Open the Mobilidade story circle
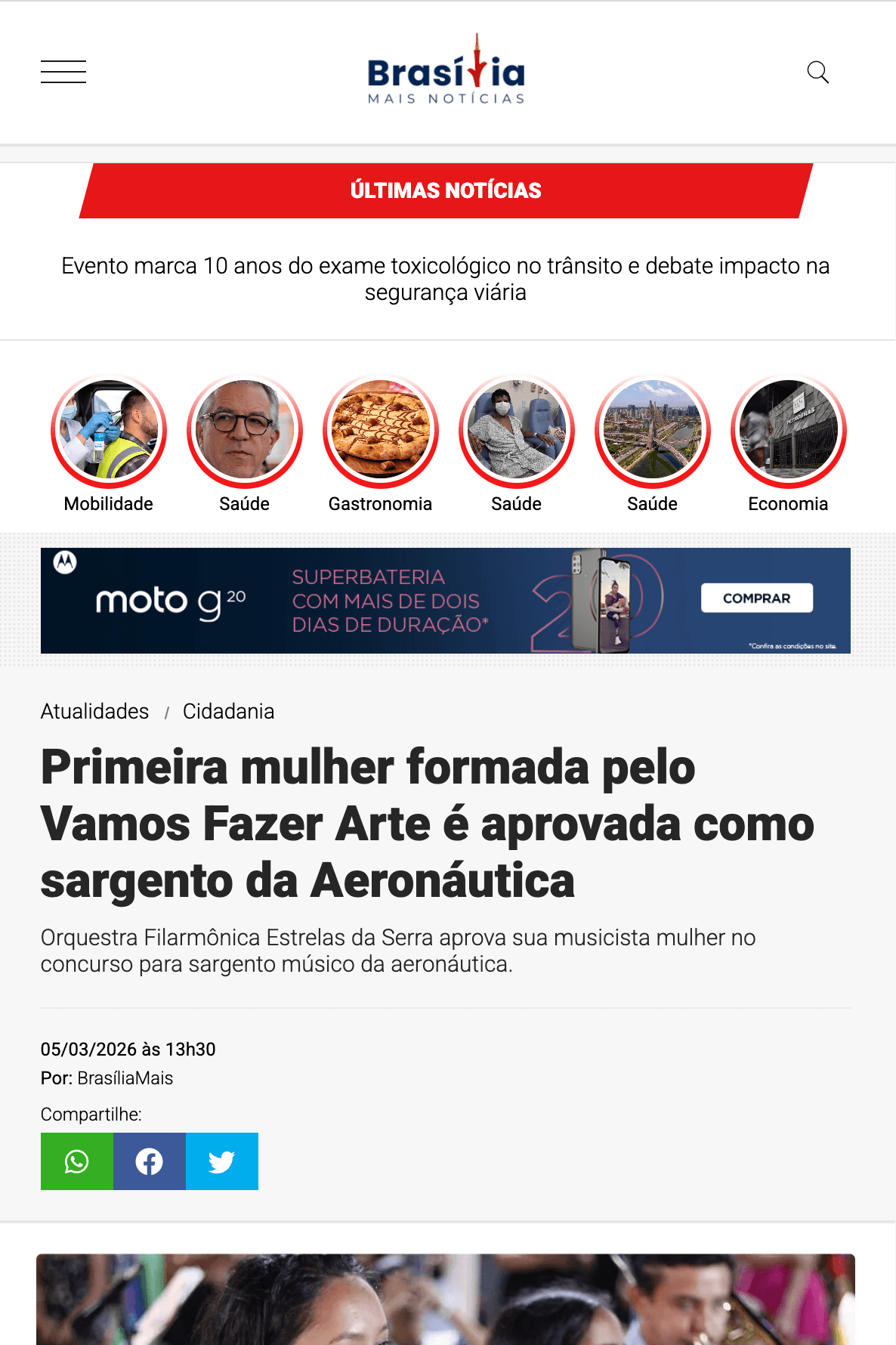This screenshot has width=896, height=1345. click(109, 429)
